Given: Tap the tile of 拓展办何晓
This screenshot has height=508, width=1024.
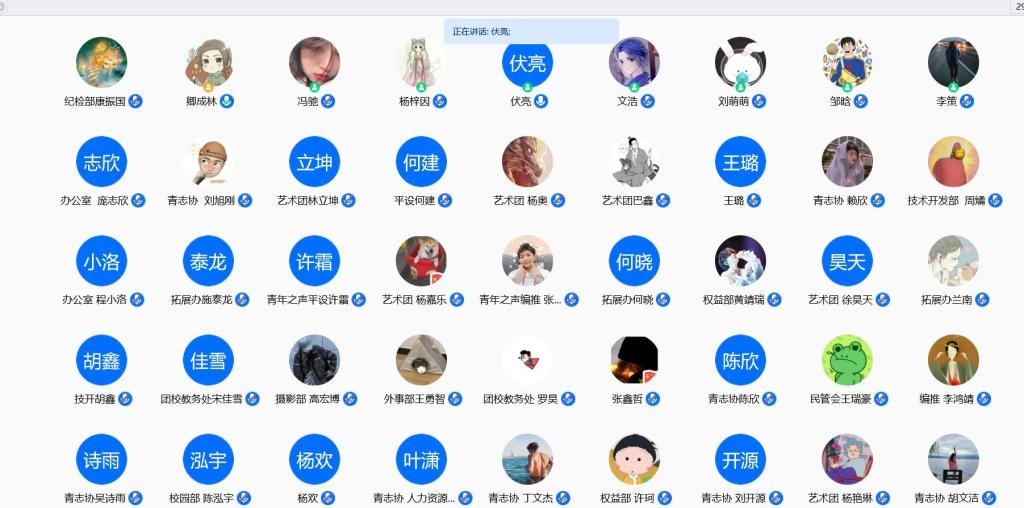Looking at the screenshot, I should pyautogui.click(x=634, y=261).
